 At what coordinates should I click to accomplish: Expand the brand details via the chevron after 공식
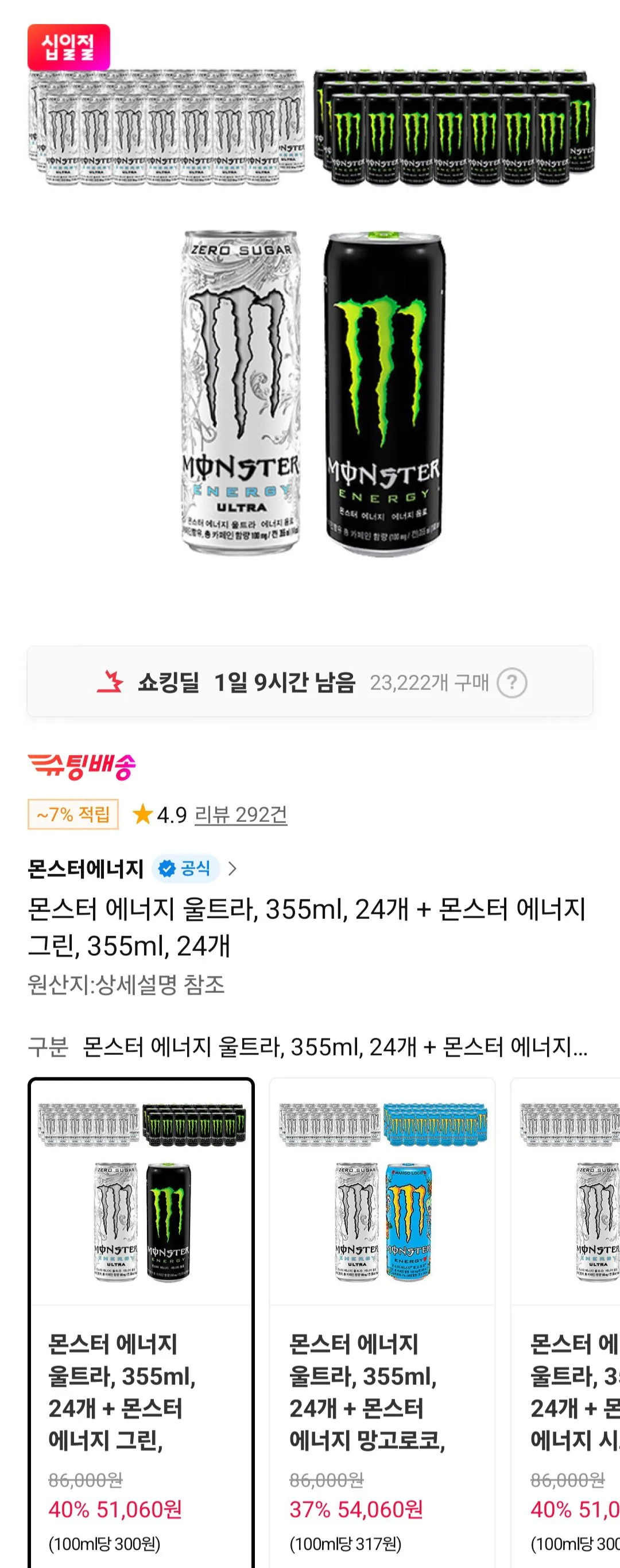[233, 869]
